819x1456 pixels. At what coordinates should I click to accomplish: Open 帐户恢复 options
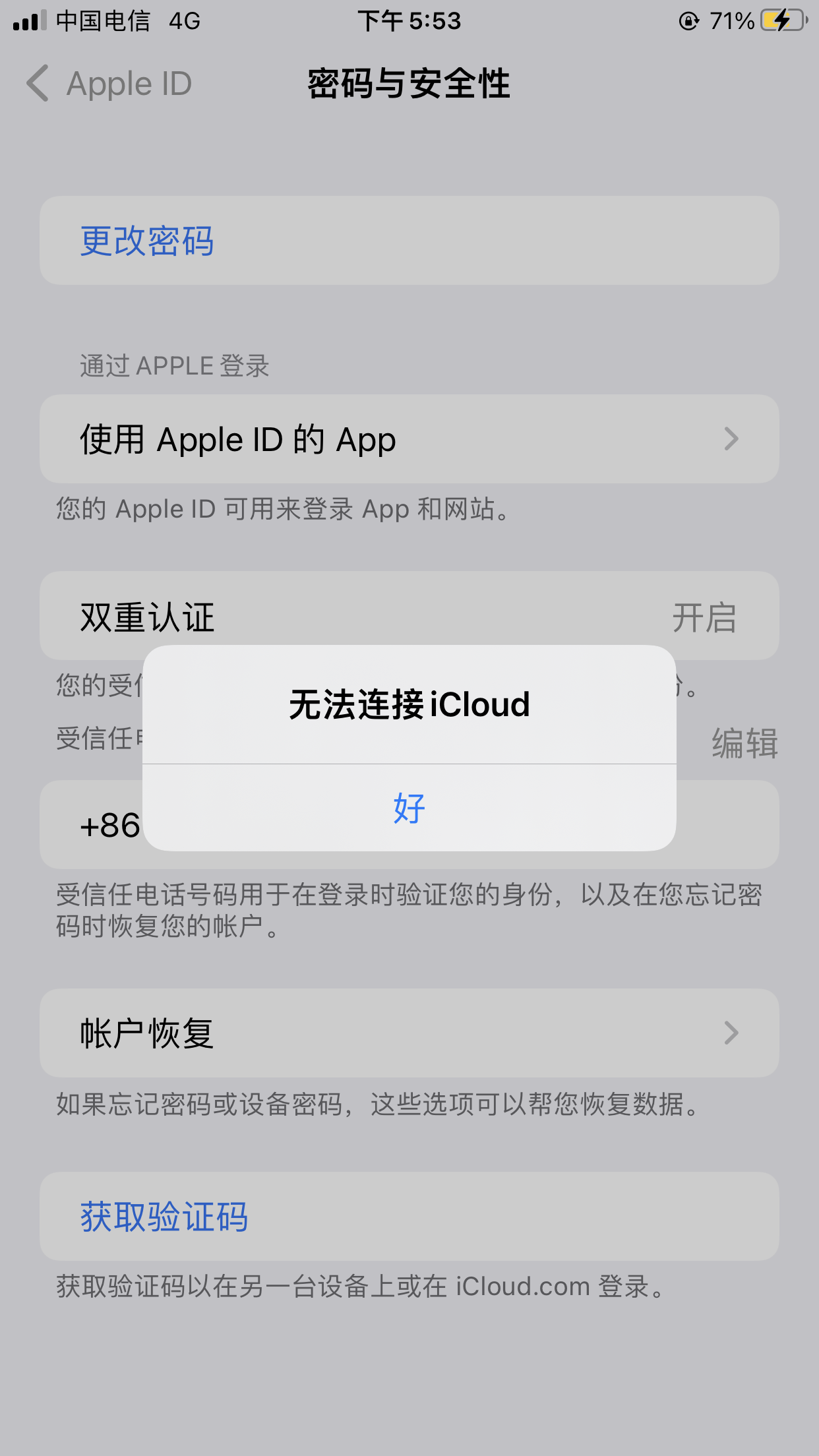409,1033
